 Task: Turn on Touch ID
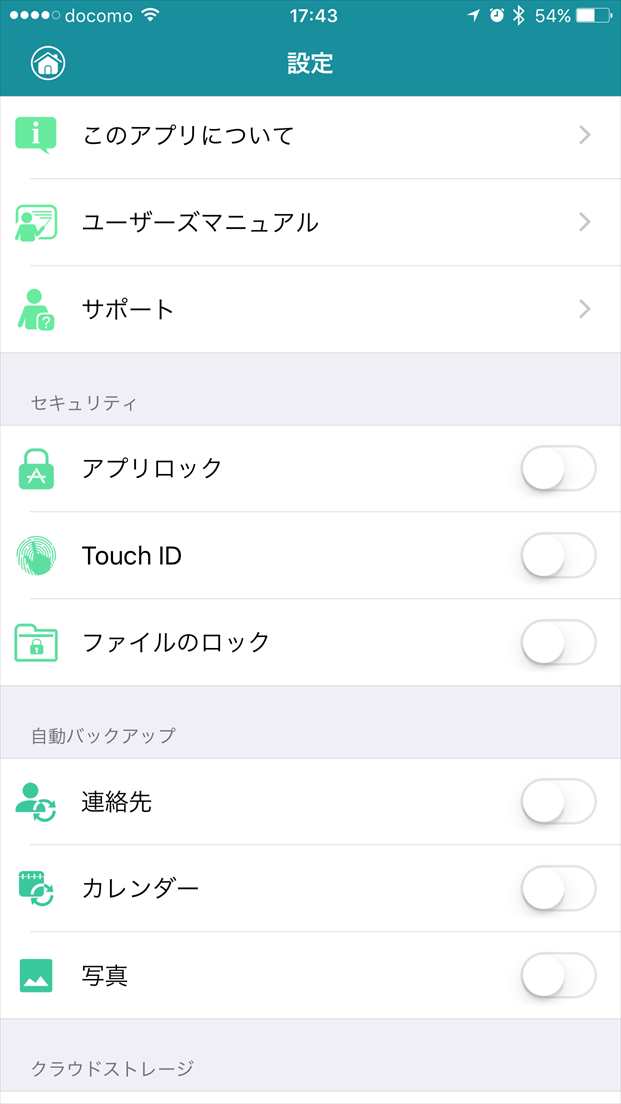558,555
